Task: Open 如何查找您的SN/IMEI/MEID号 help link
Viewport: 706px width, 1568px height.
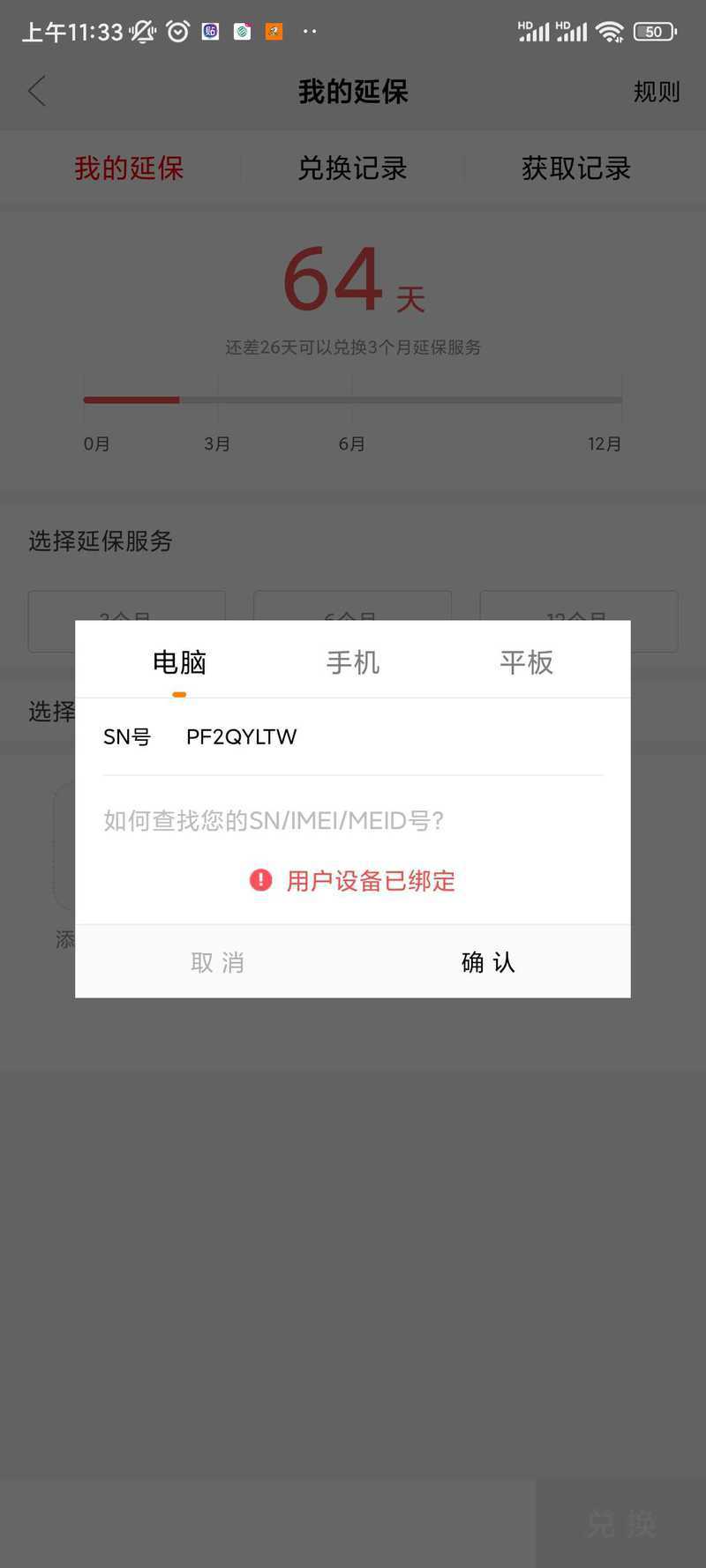Action: 274,820
